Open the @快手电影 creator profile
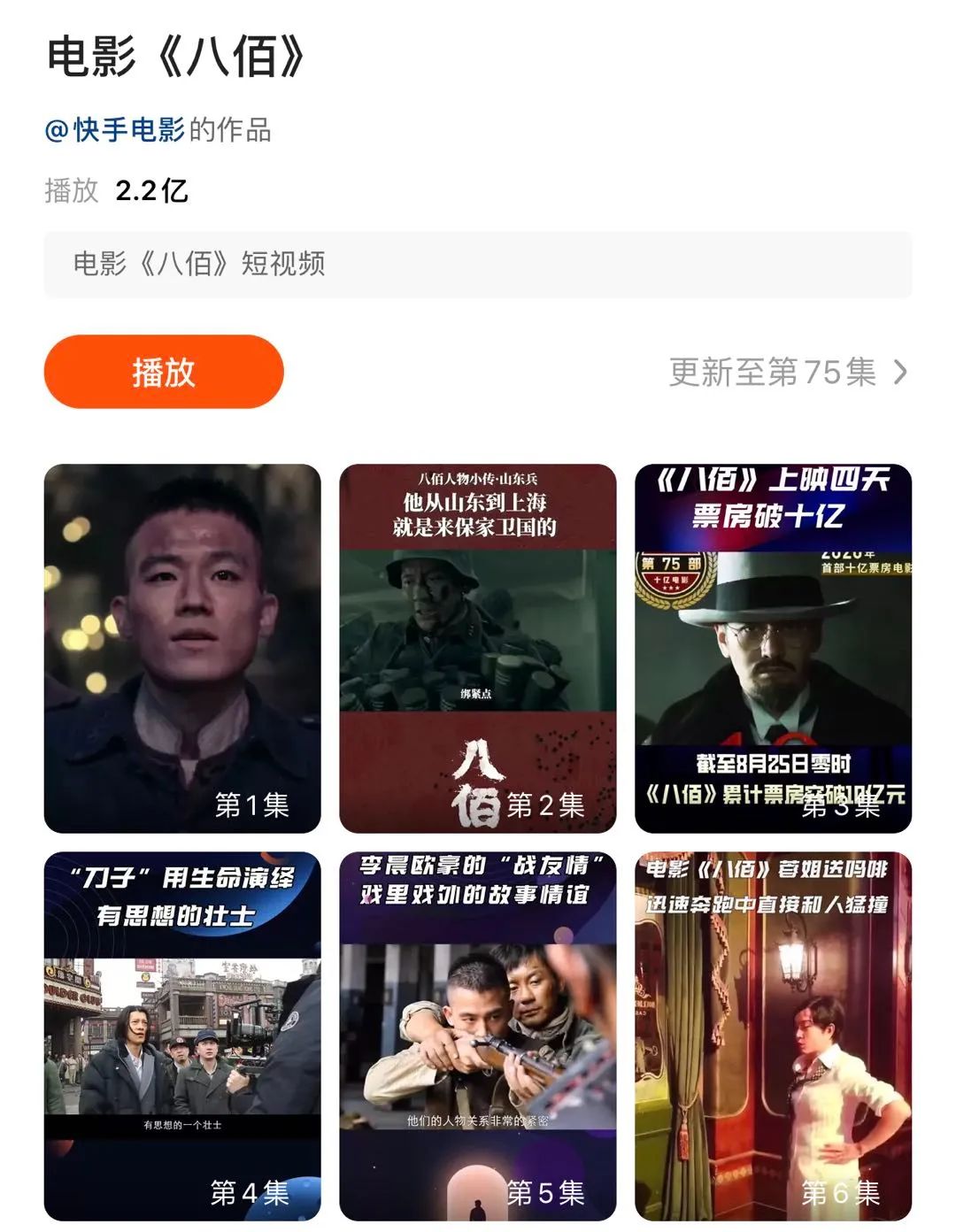 click(115, 131)
